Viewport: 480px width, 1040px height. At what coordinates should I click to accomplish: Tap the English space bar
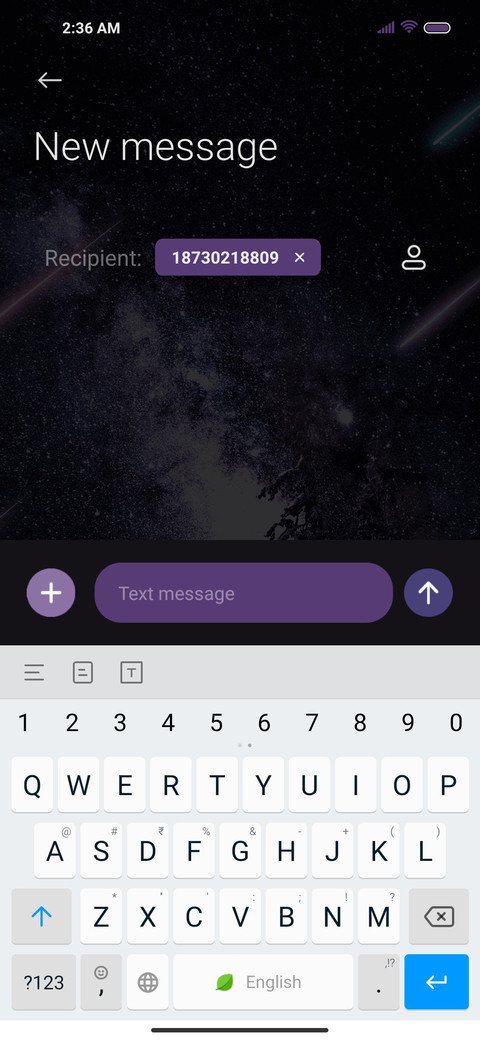[263, 982]
